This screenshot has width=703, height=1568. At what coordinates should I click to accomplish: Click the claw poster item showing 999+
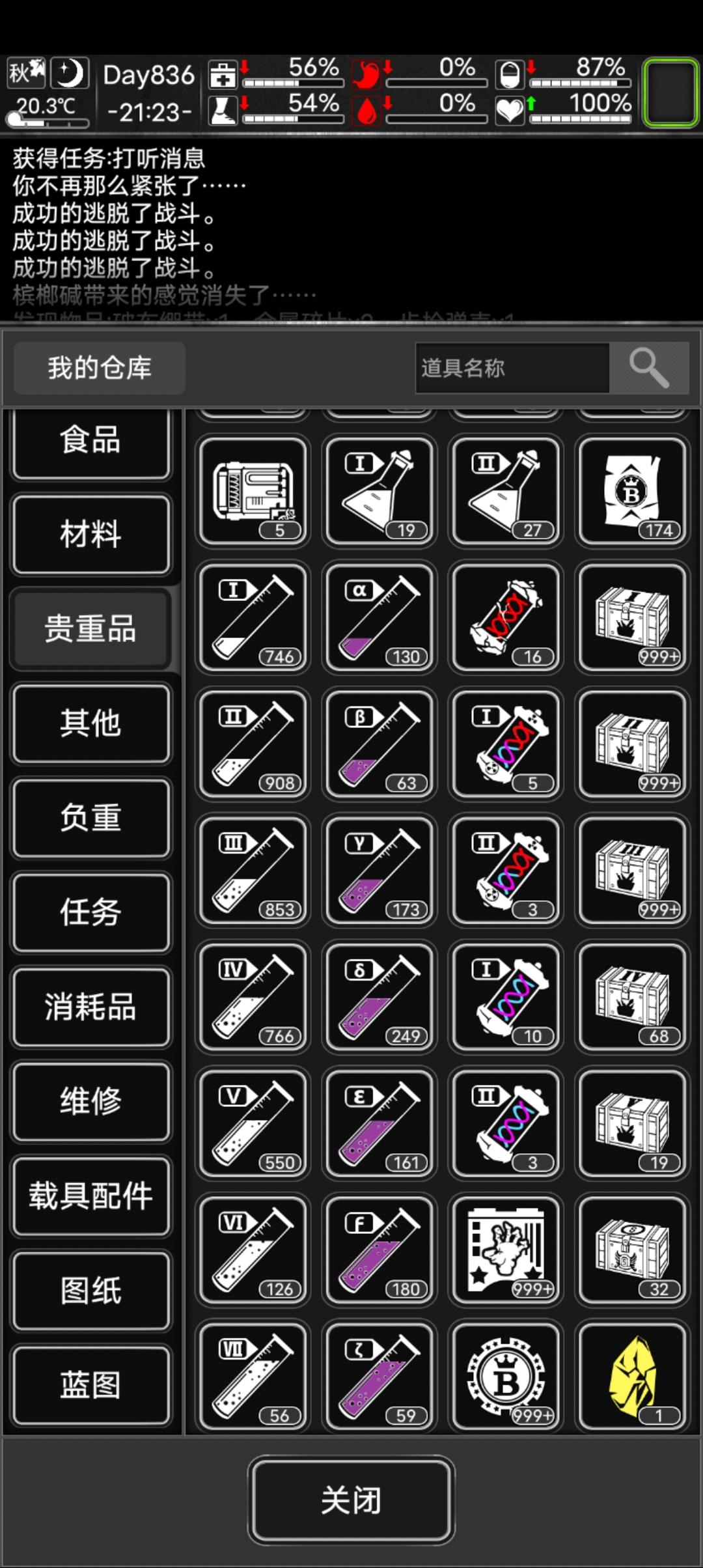[x=505, y=1250]
